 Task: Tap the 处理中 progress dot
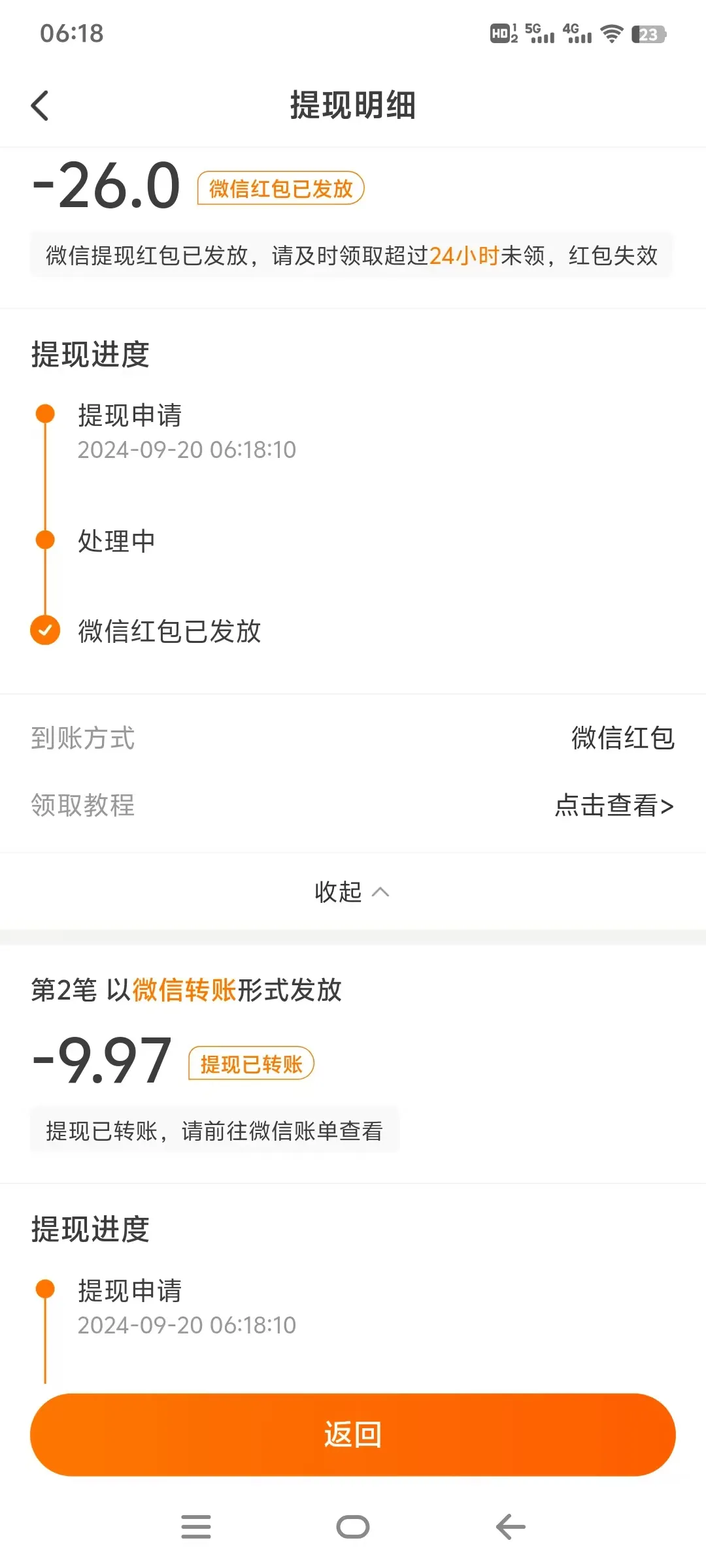[x=44, y=540]
